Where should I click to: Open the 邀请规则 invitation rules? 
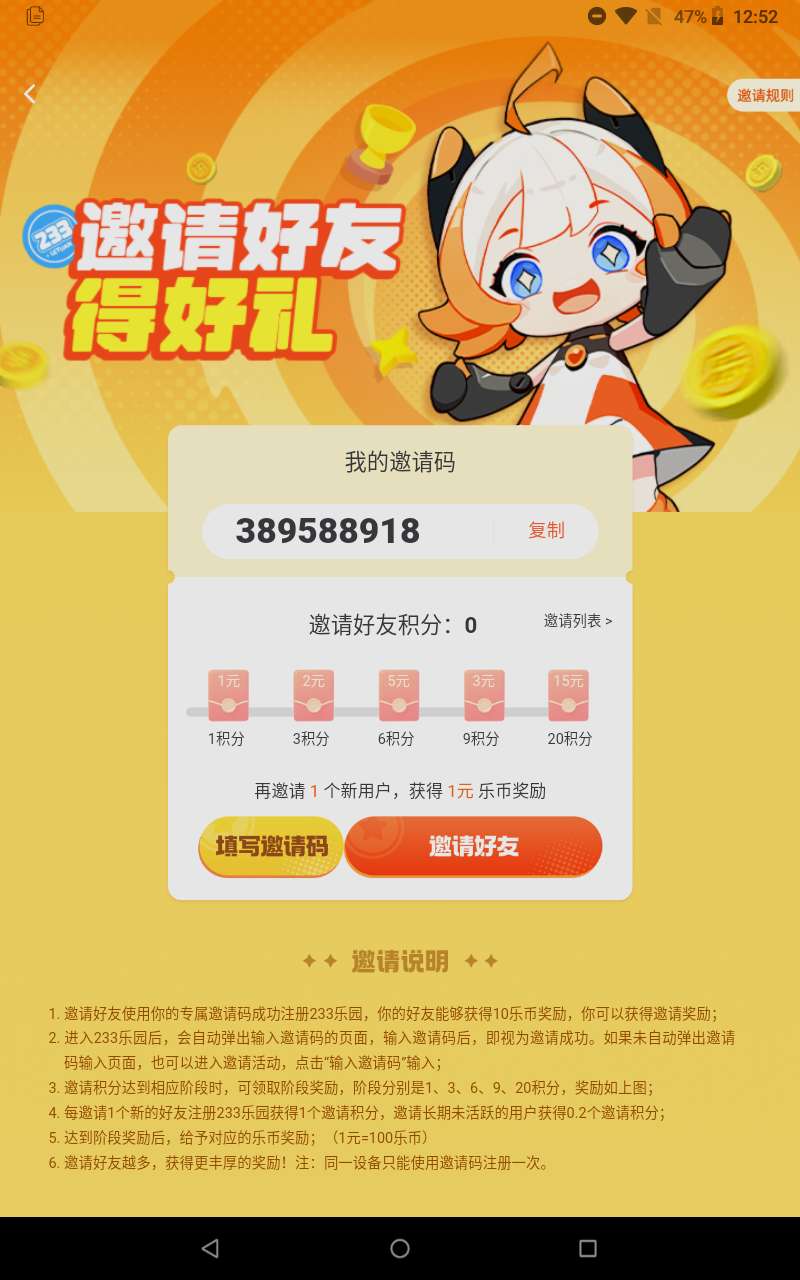765,96
